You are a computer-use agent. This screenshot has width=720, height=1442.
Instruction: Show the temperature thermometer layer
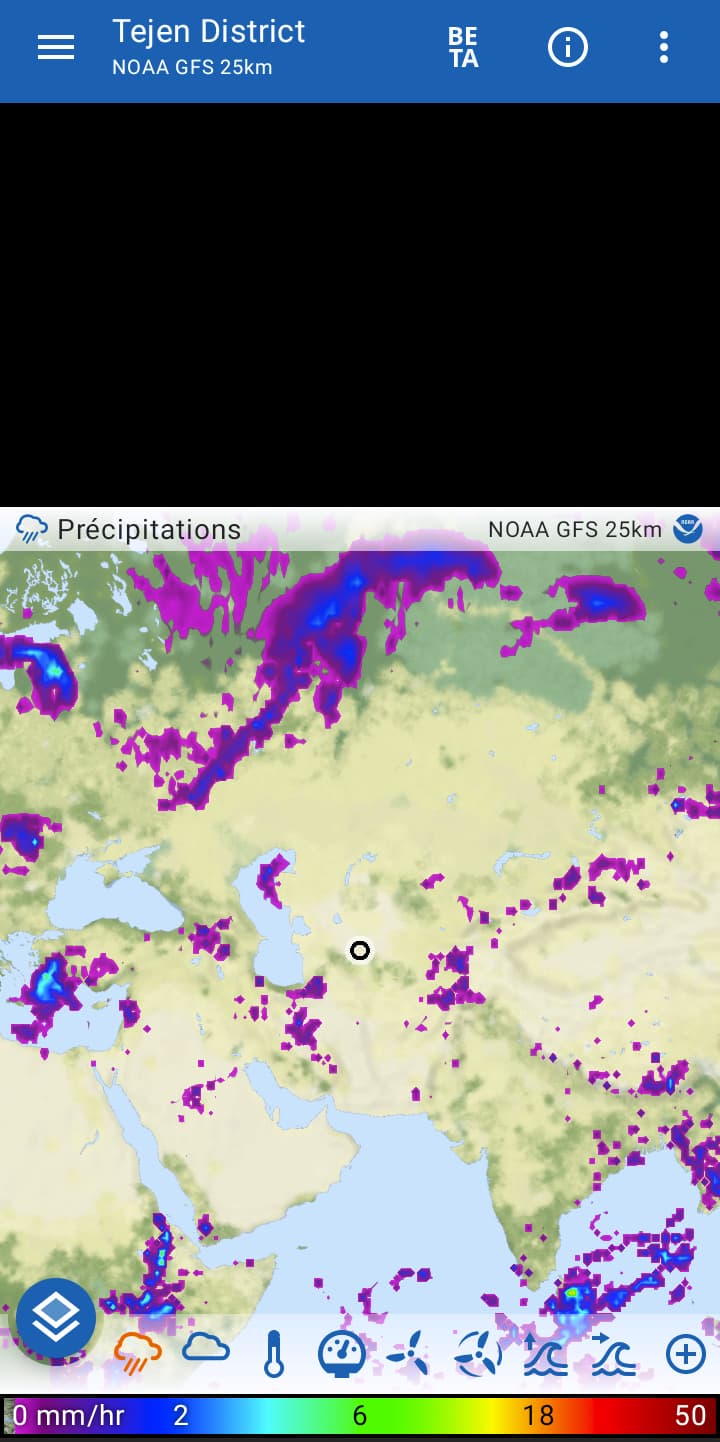click(x=274, y=1353)
